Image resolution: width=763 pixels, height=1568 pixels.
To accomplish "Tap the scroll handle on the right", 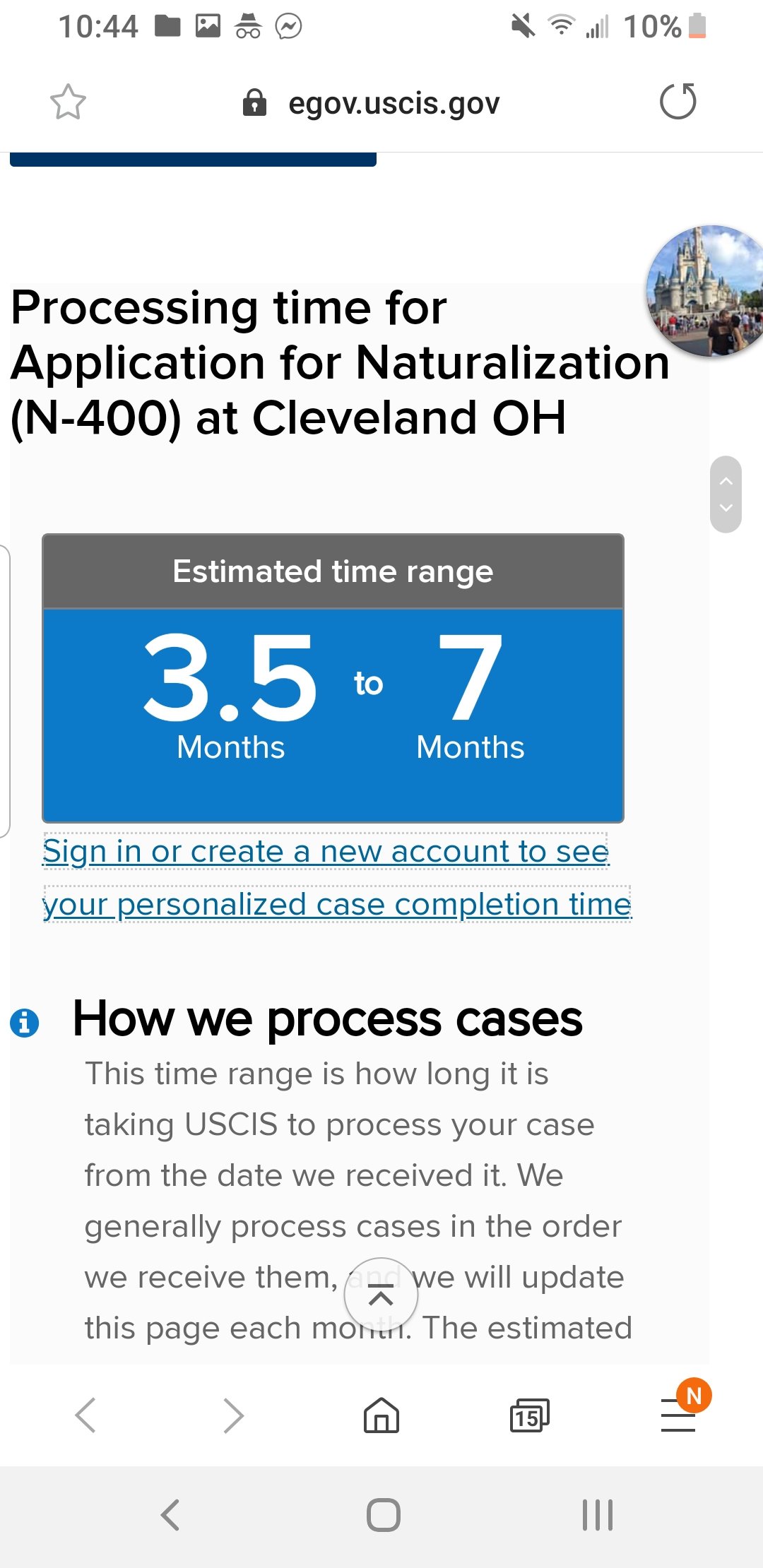I will tap(726, 494).
